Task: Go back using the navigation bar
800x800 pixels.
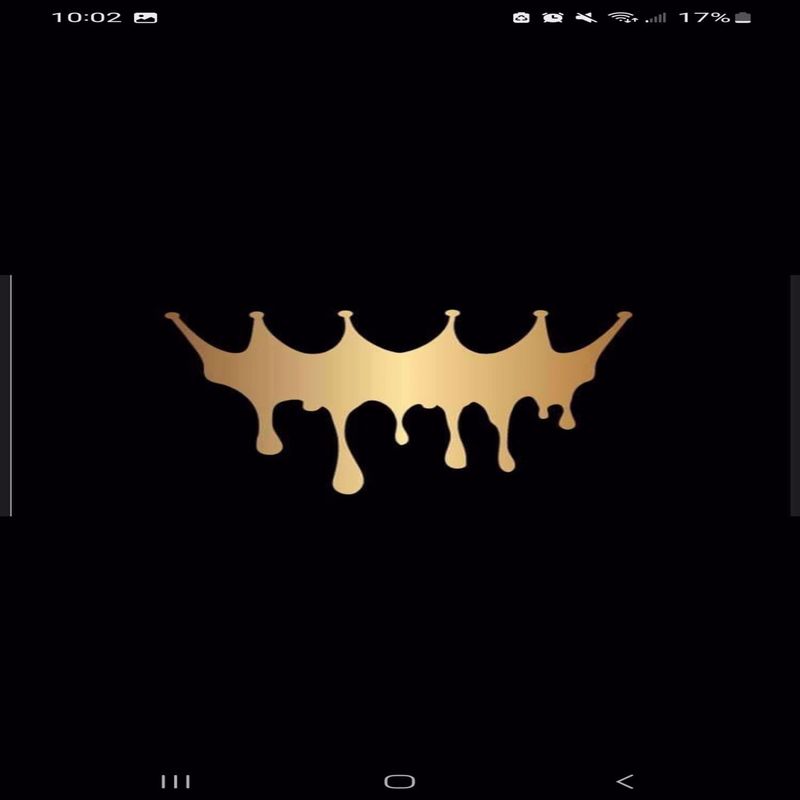Action: pos(624,781)
